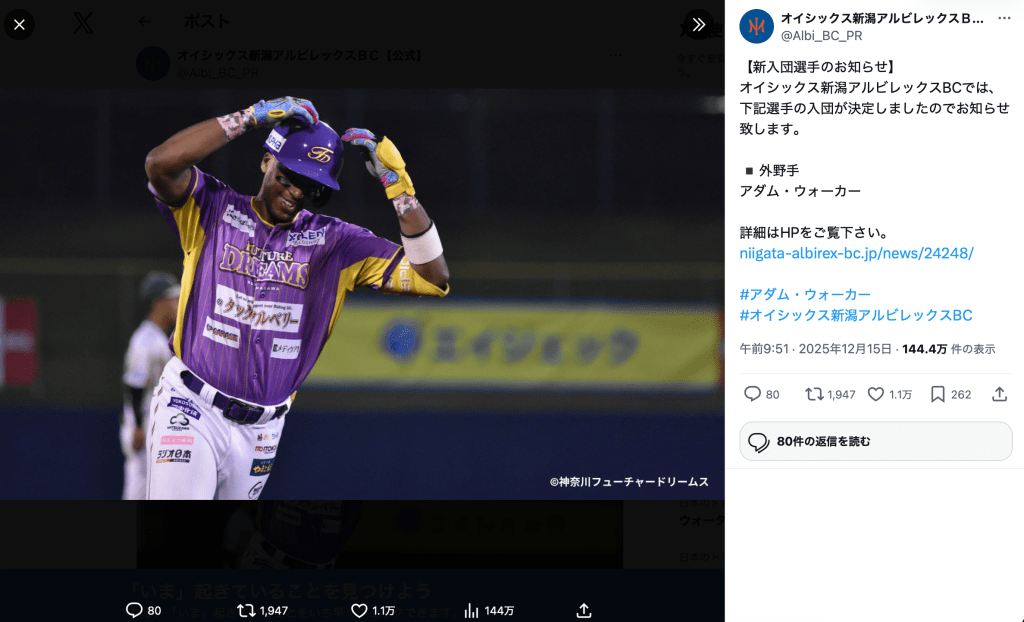Reply using the icon under the photo
Screen dimensions: 1024x622
click(x=134, y=610)
